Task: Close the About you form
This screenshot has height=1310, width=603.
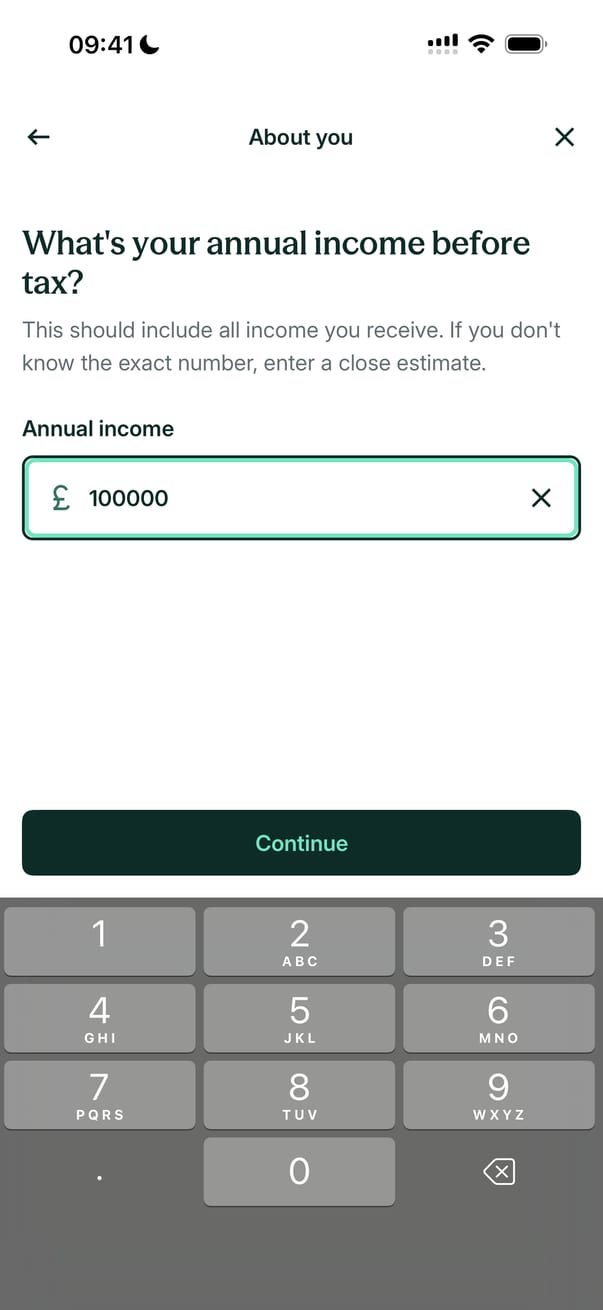Action: pyautogui.click(x=564, y=137)
